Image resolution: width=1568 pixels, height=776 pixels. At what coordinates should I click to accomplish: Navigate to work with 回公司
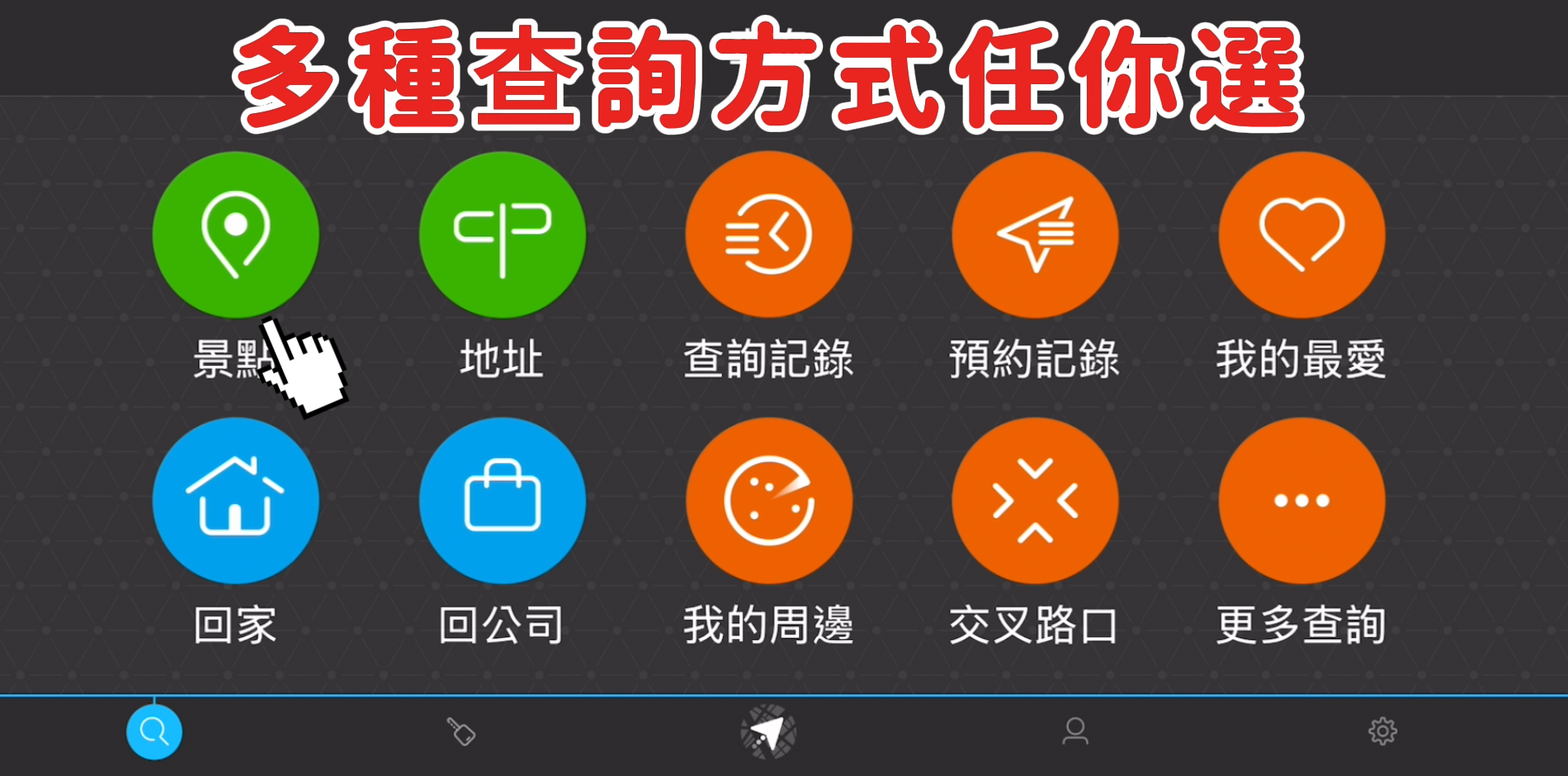click(502, 500)
